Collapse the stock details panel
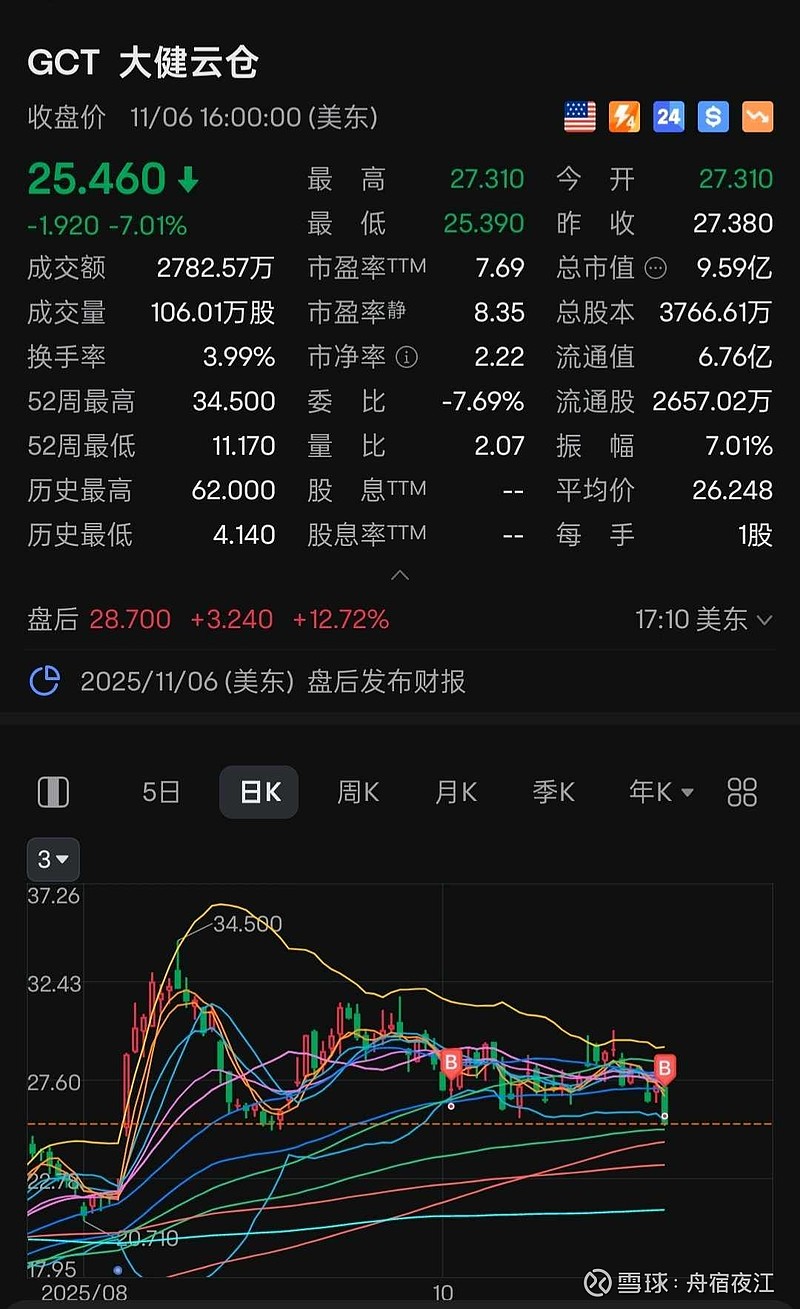This screenshot has height=1309, width=800. pos(400,575)
